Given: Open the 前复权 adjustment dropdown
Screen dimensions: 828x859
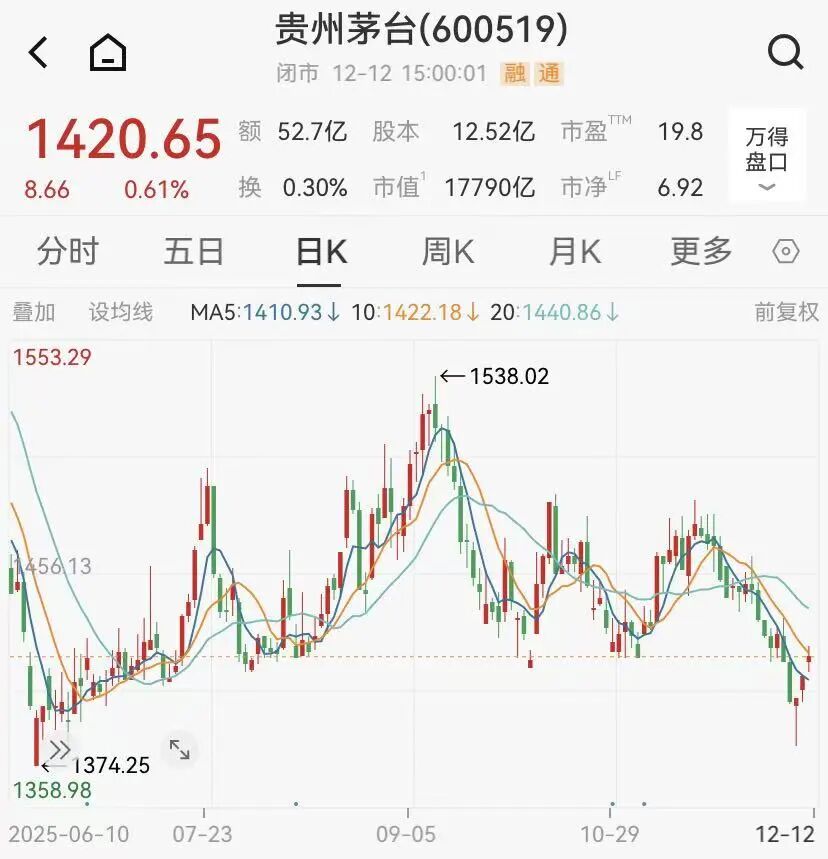Looking at the screenshot, I should coord(784,312).
